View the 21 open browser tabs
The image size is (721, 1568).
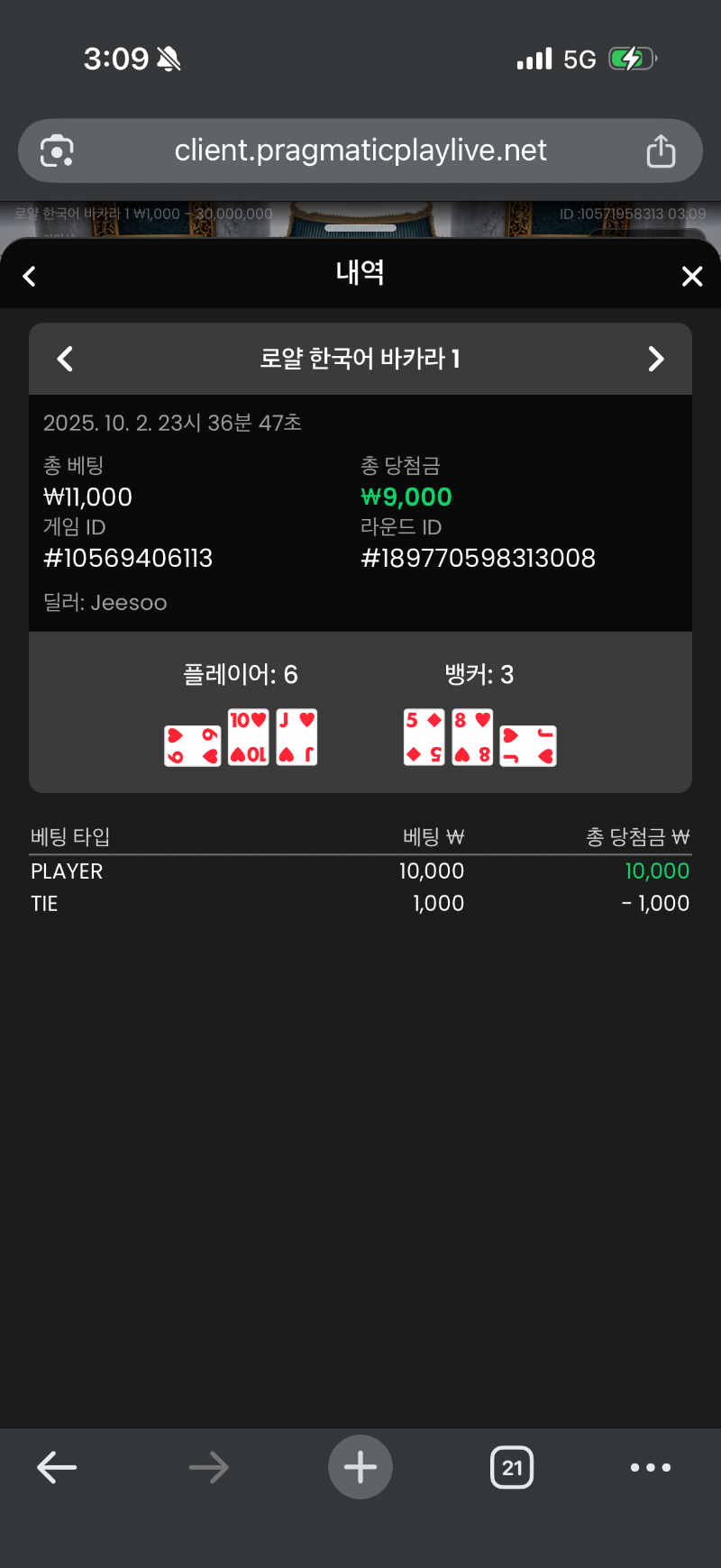pyautogui.click(x=512, y=1467)
